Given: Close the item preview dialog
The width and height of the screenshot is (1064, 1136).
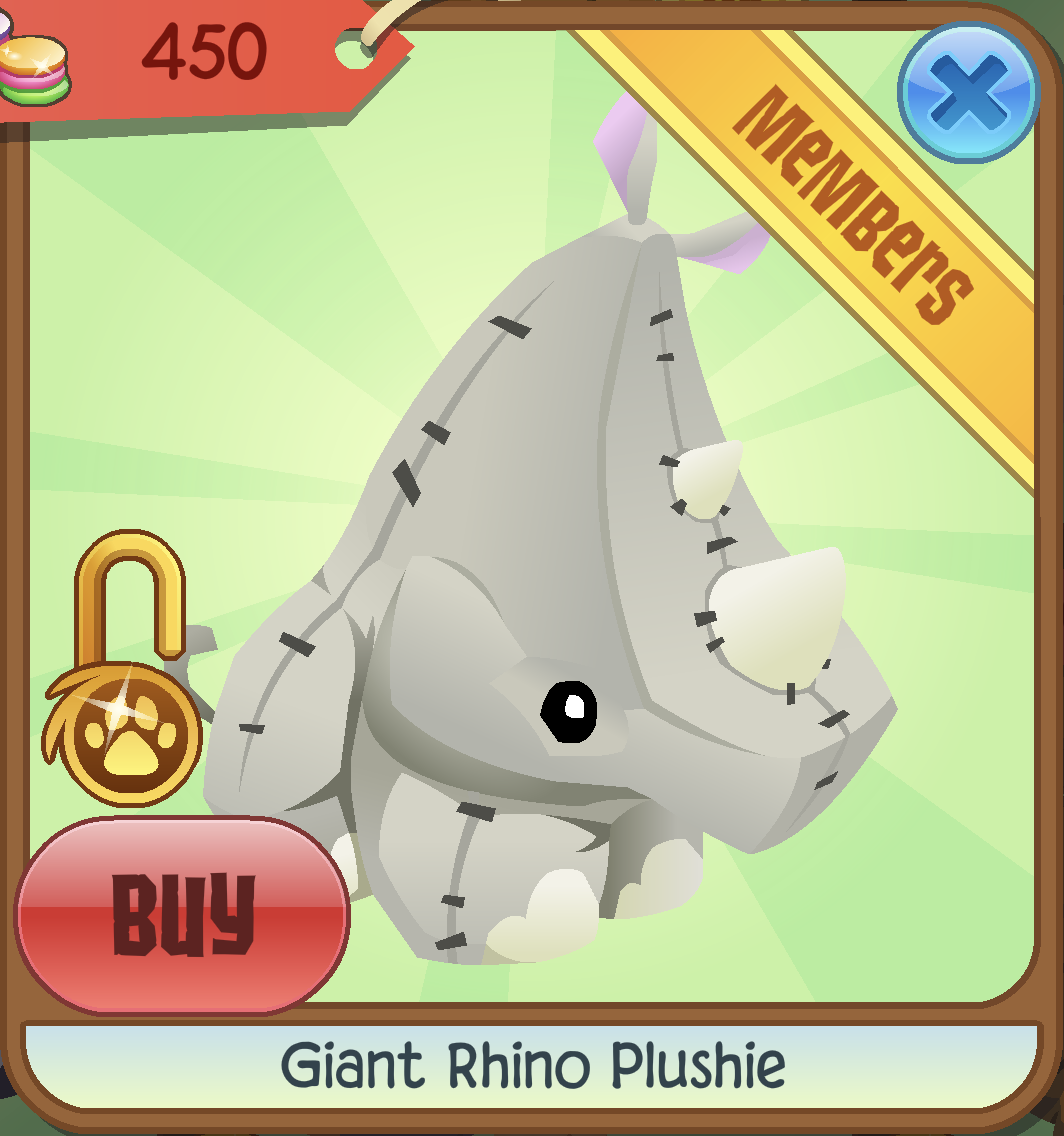Looking at the screenshot, I should [968, 91].
